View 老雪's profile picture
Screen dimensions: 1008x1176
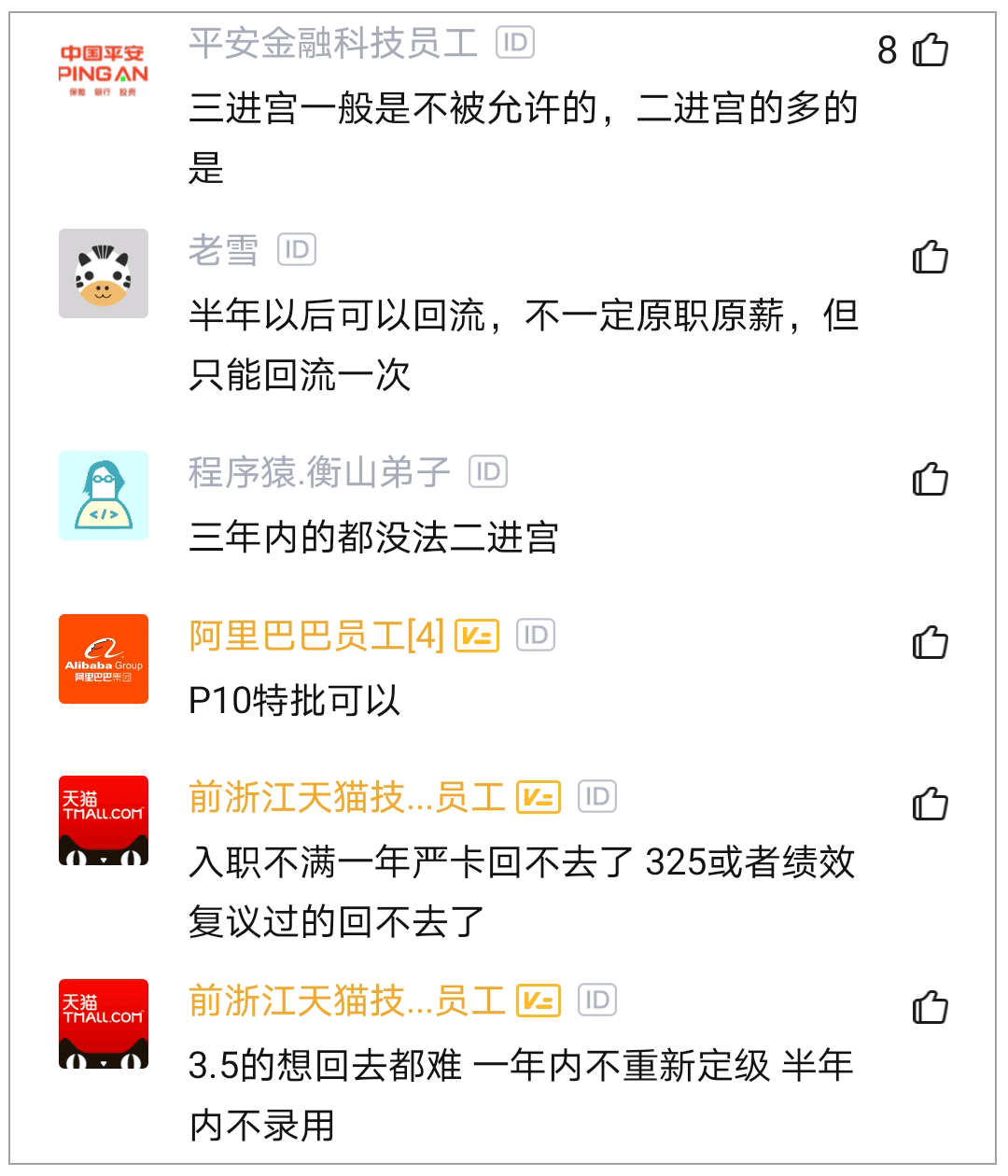point(104,273)
